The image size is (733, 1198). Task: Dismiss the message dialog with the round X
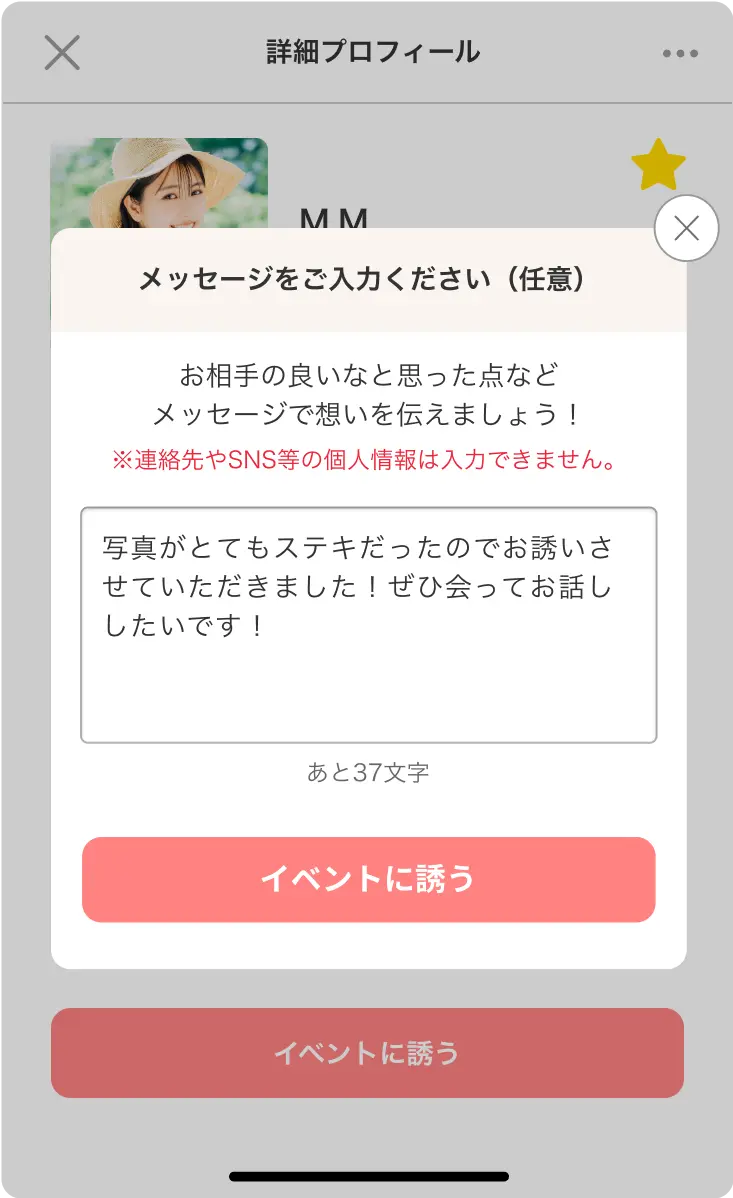coord(686,229)
